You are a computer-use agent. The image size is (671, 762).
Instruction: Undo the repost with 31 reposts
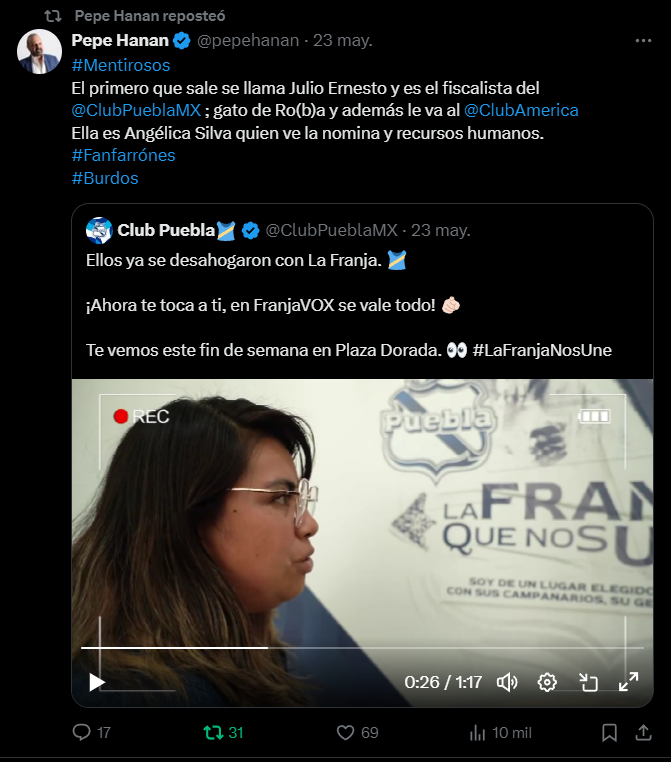tap(214, 733)
